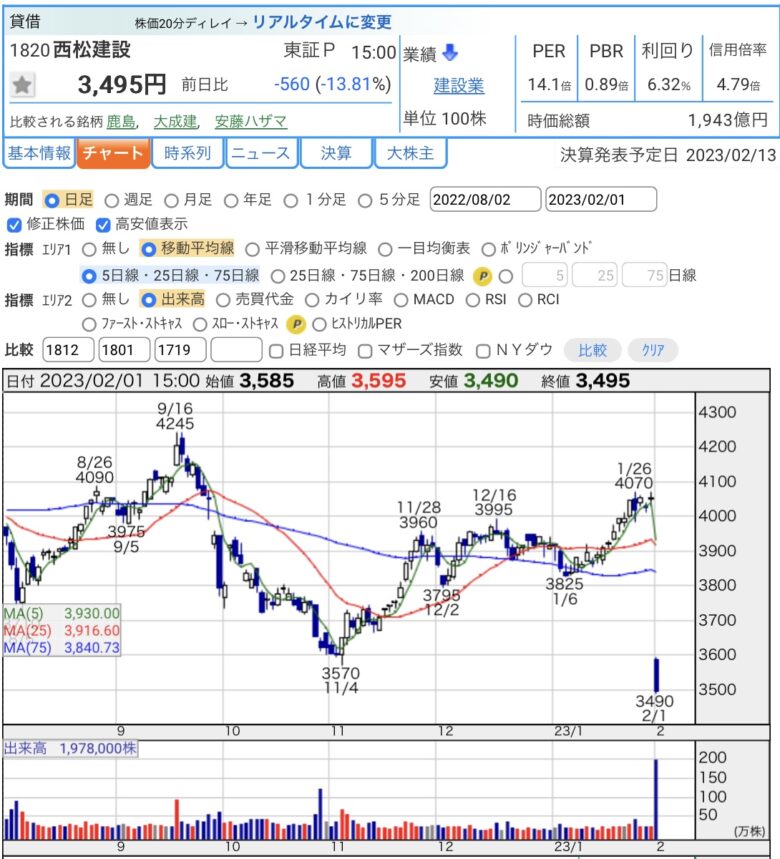The image size is (780, 859).
Task: Tap the 比較 button
Action: coord(592,350)
